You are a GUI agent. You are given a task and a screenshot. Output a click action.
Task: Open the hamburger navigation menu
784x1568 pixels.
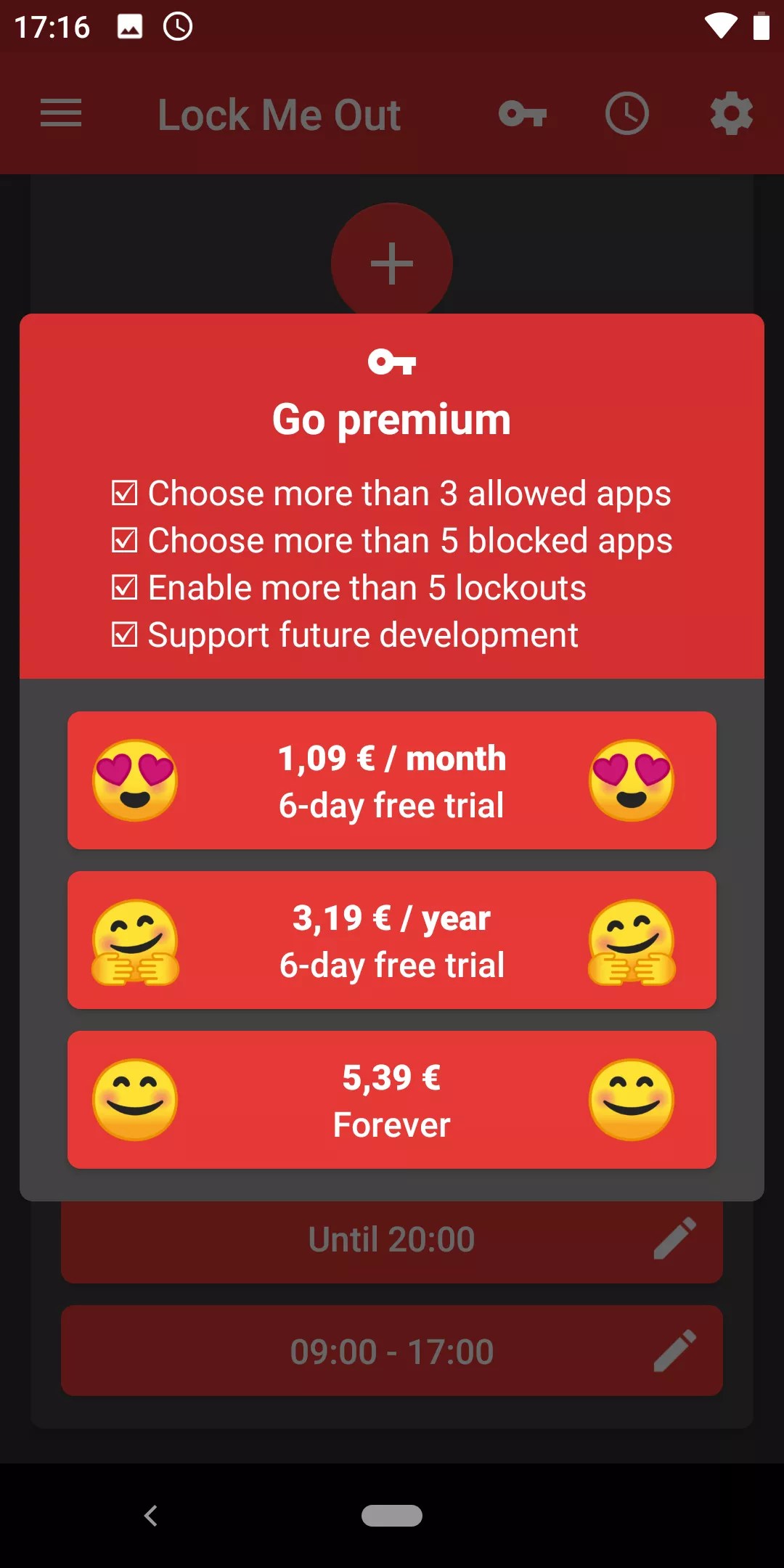click(61, 113)
